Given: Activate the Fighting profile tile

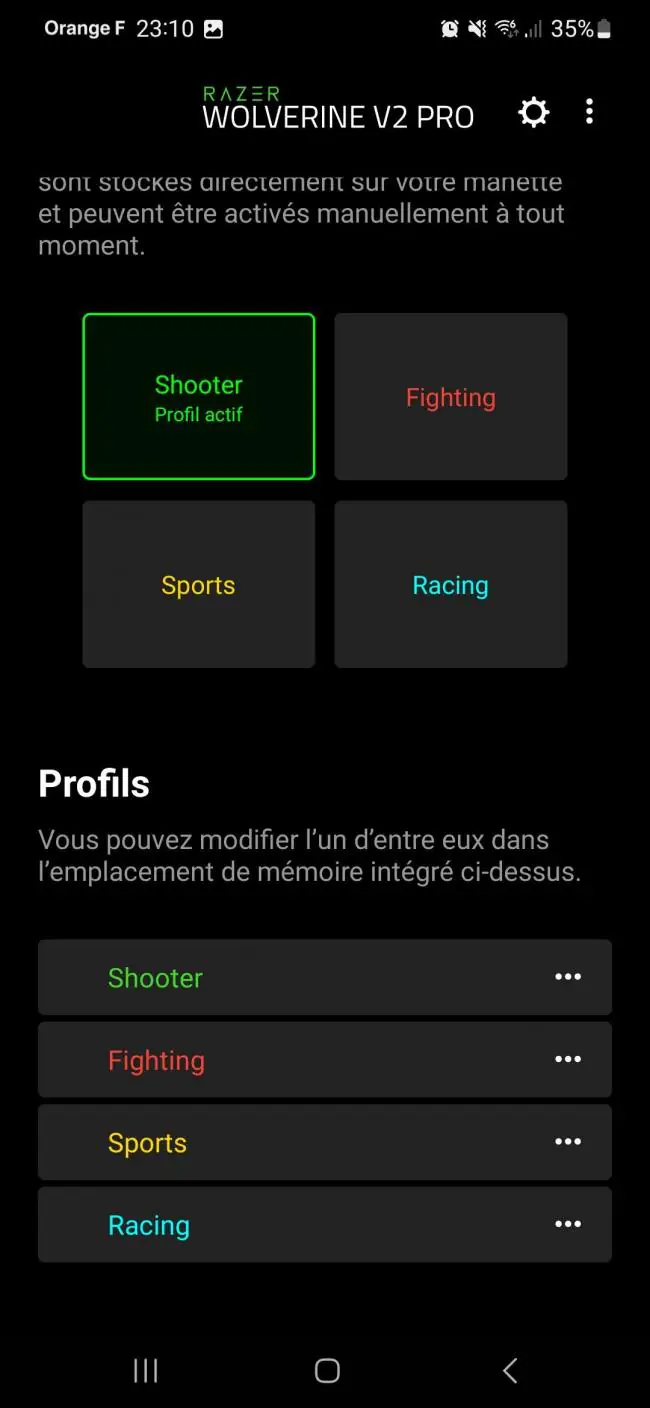Looking at the screenshot, I should [451, 397].
